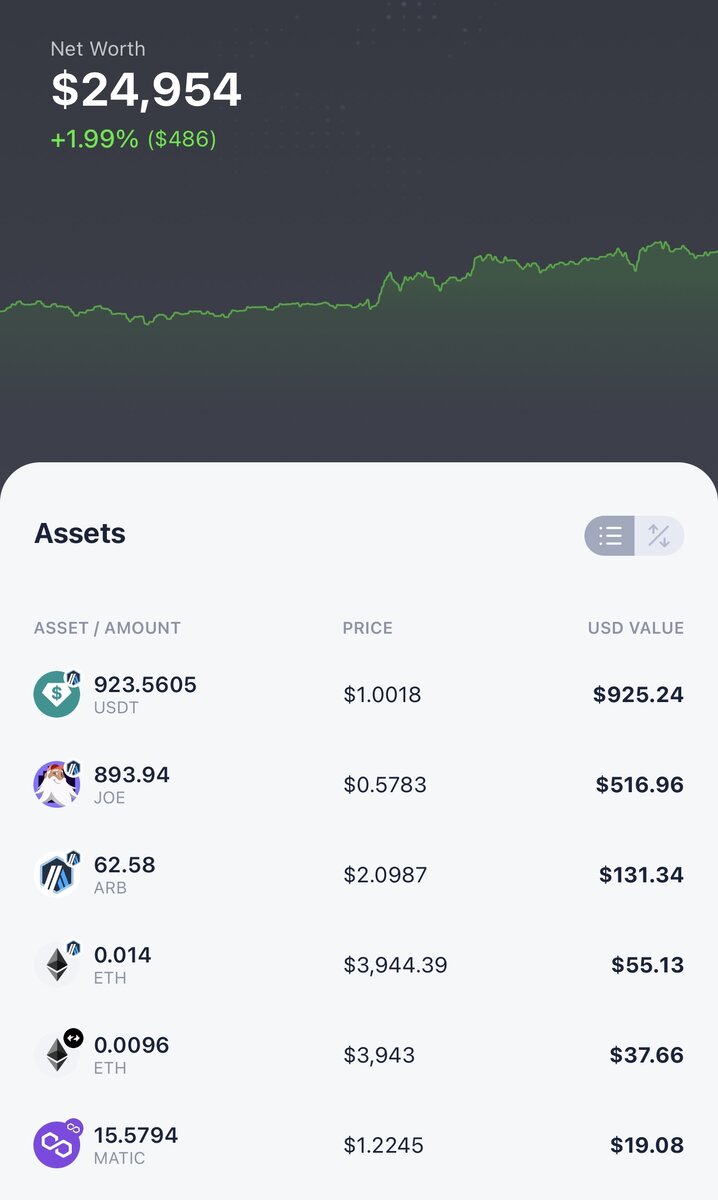Image resolution: width=718 pixels, height=1200 pixels.
Task: Switch to the percentage view toggle
Action: click(659, 536)
